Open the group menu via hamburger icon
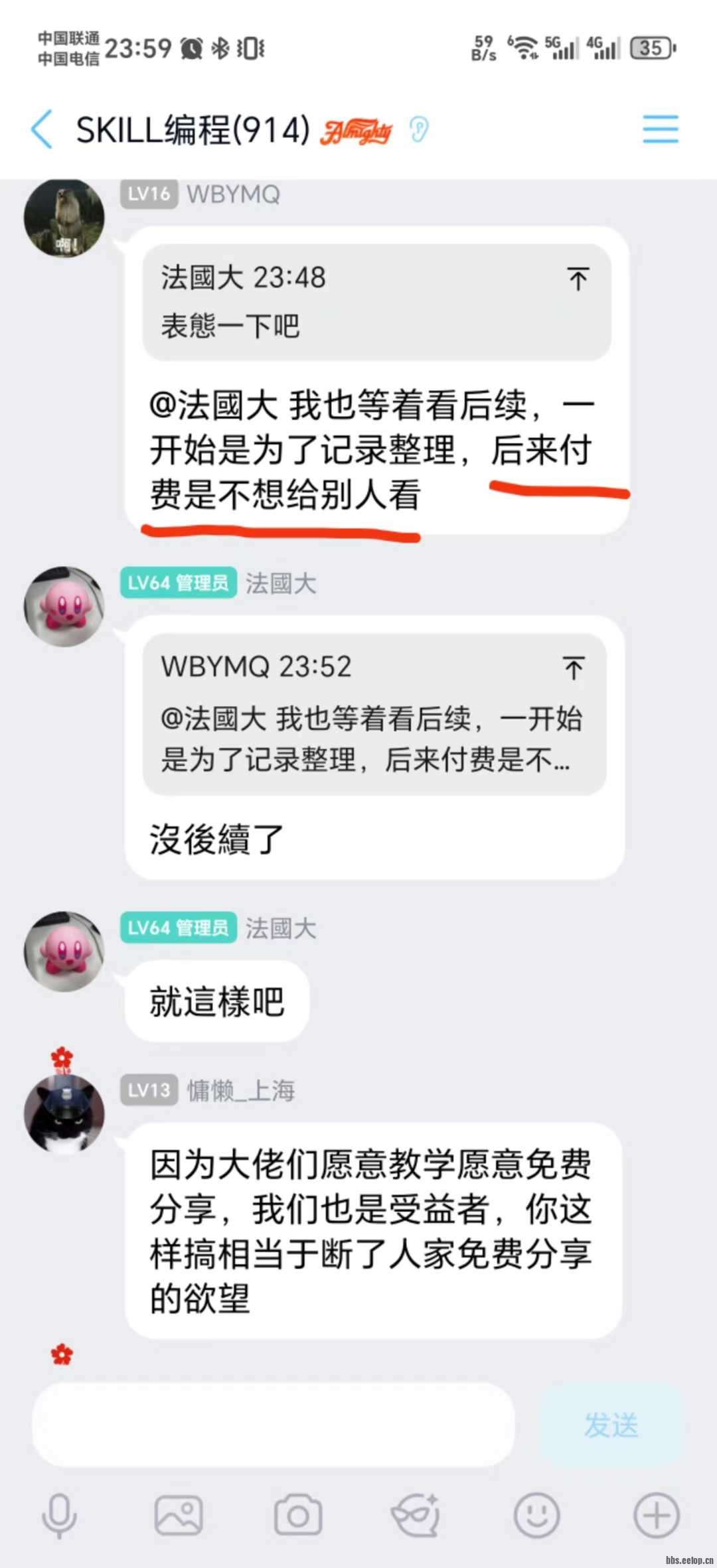This screenshot has height=1568, width=717. (661, 130)
